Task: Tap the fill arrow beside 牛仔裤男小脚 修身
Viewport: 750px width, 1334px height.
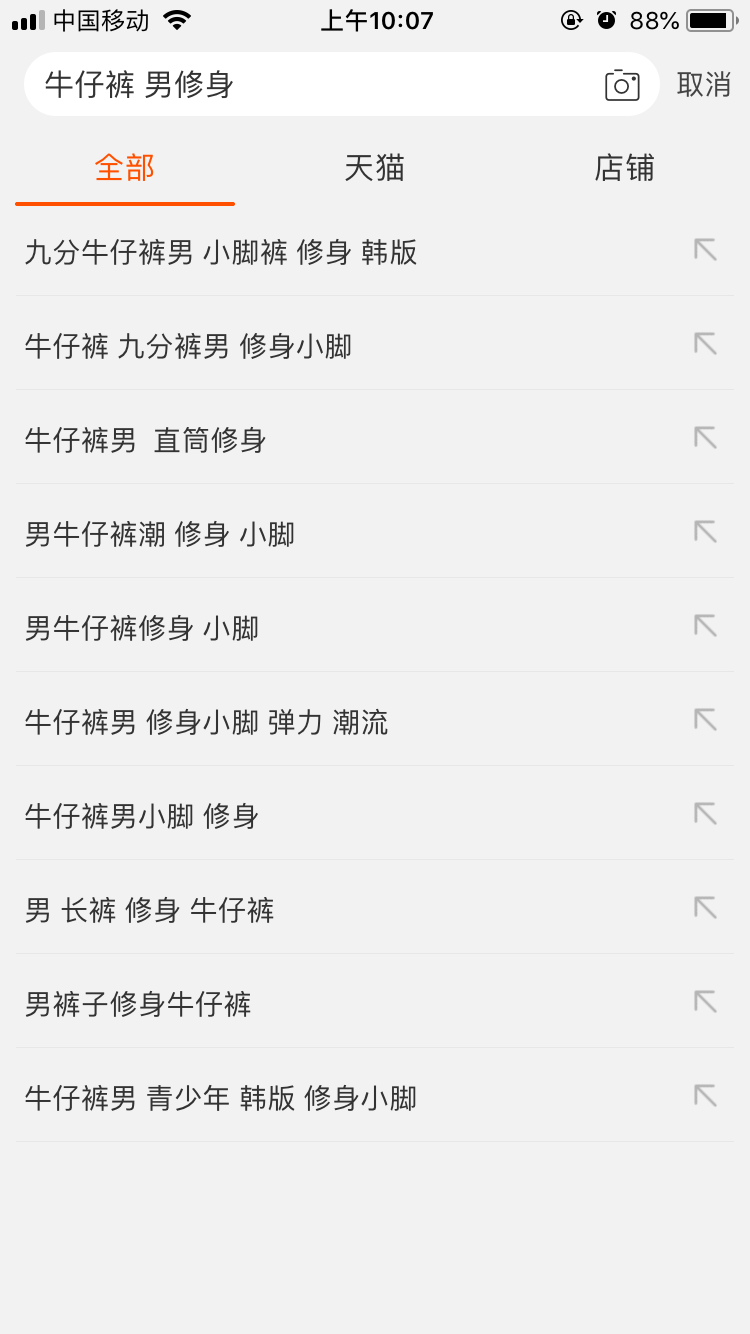Action: pos(705,814)
